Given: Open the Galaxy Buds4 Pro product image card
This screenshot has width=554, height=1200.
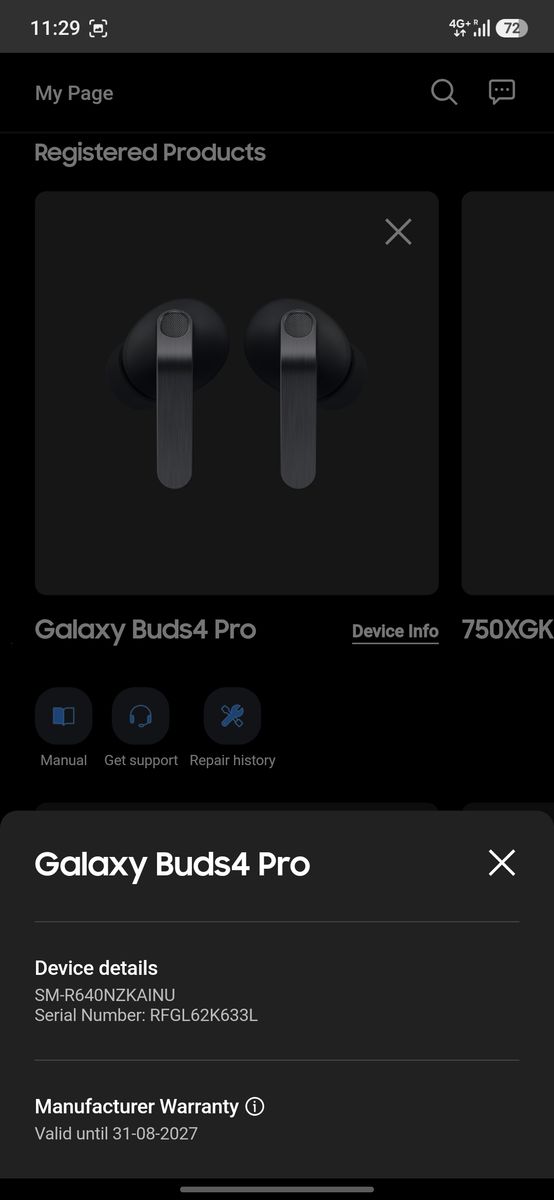Looking at the screenshot, I should (x=237, y=393).
